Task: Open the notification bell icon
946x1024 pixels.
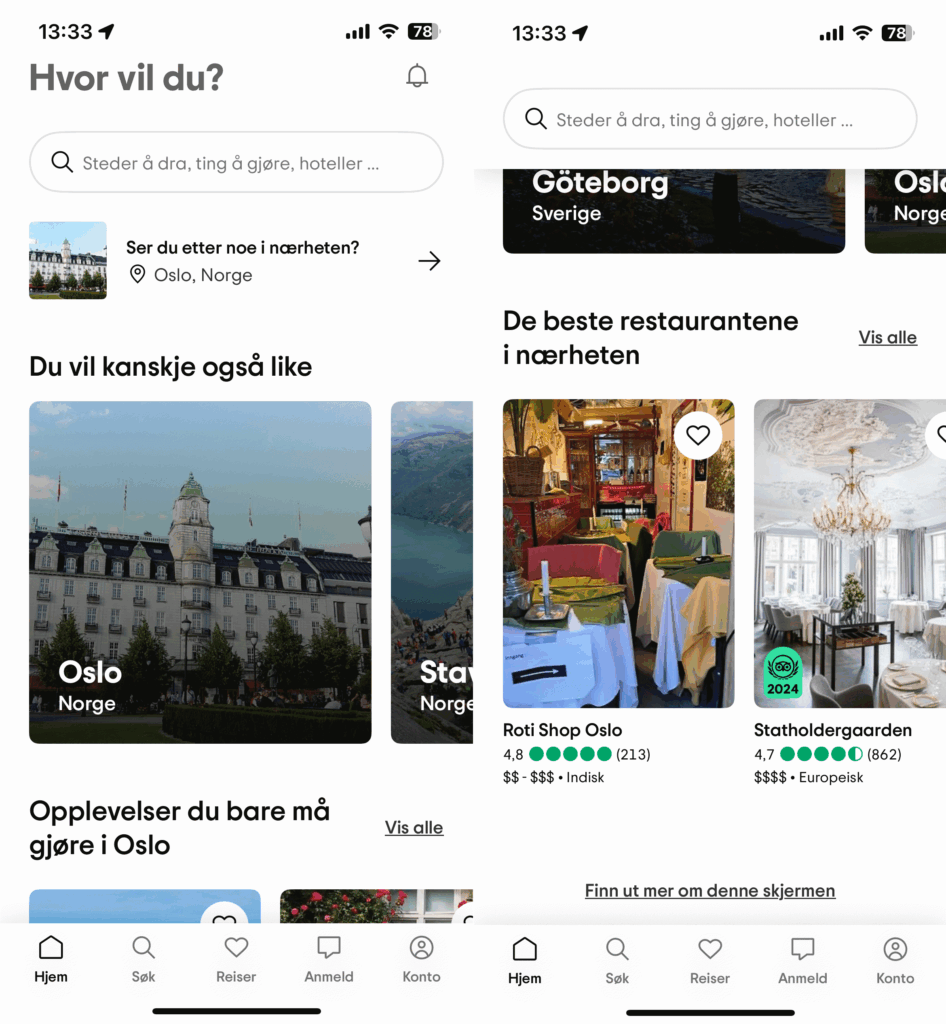Action: (x=417, y=75)
